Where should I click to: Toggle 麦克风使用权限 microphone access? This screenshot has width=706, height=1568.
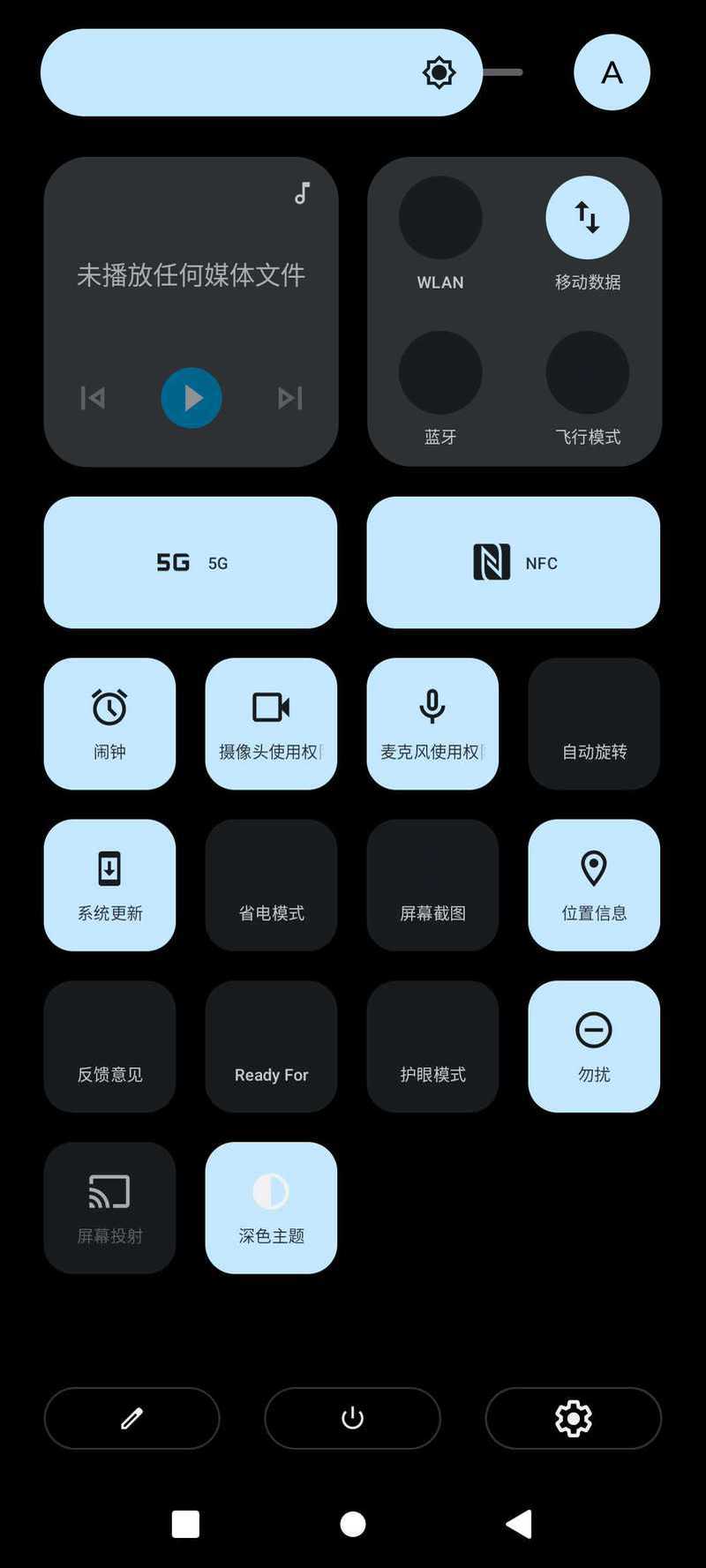tap(432, 724)
